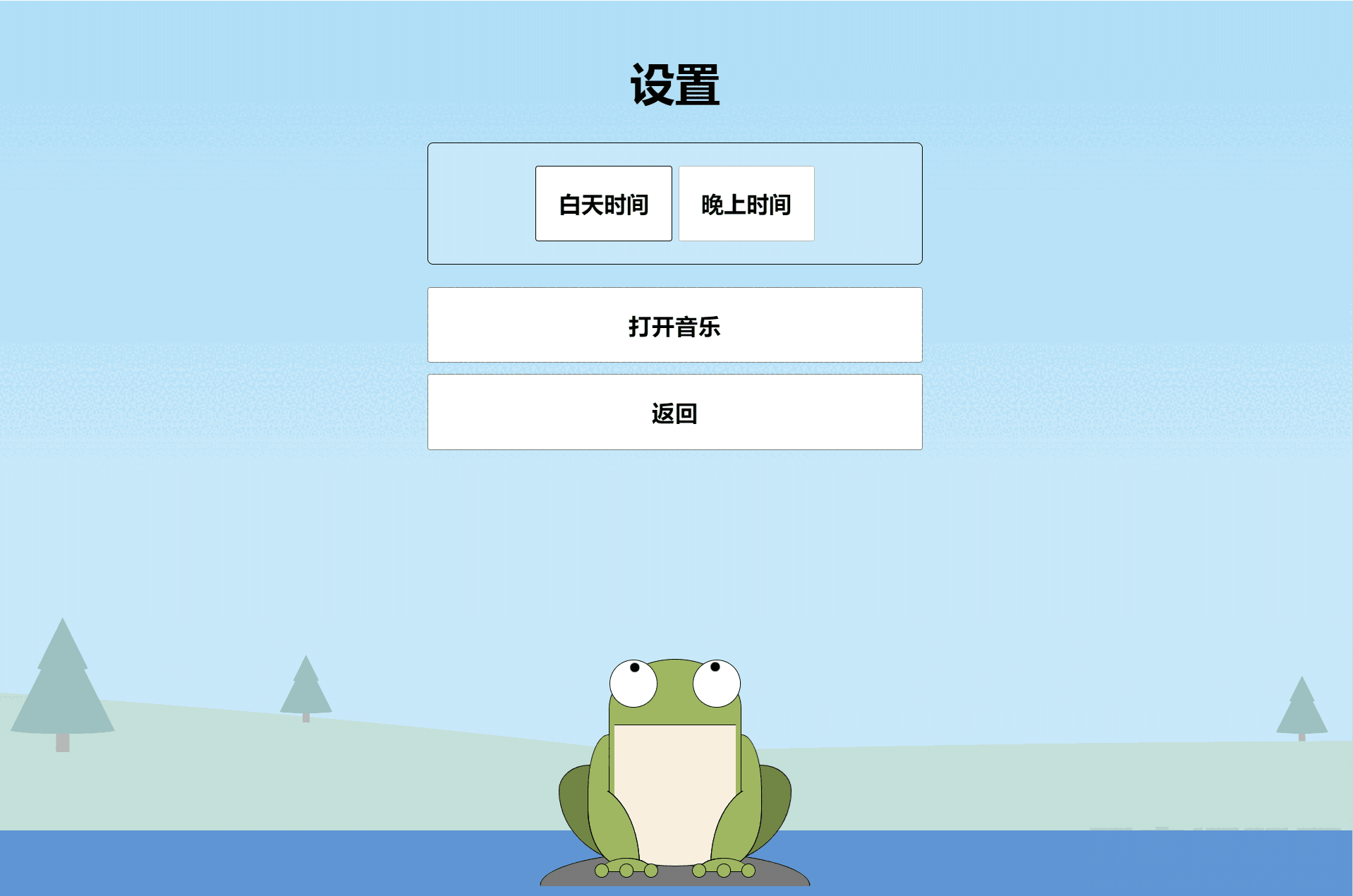Tap 打开音乐 to turn on music
This screenshot has width=1353, height=896.
click(674, 325)
